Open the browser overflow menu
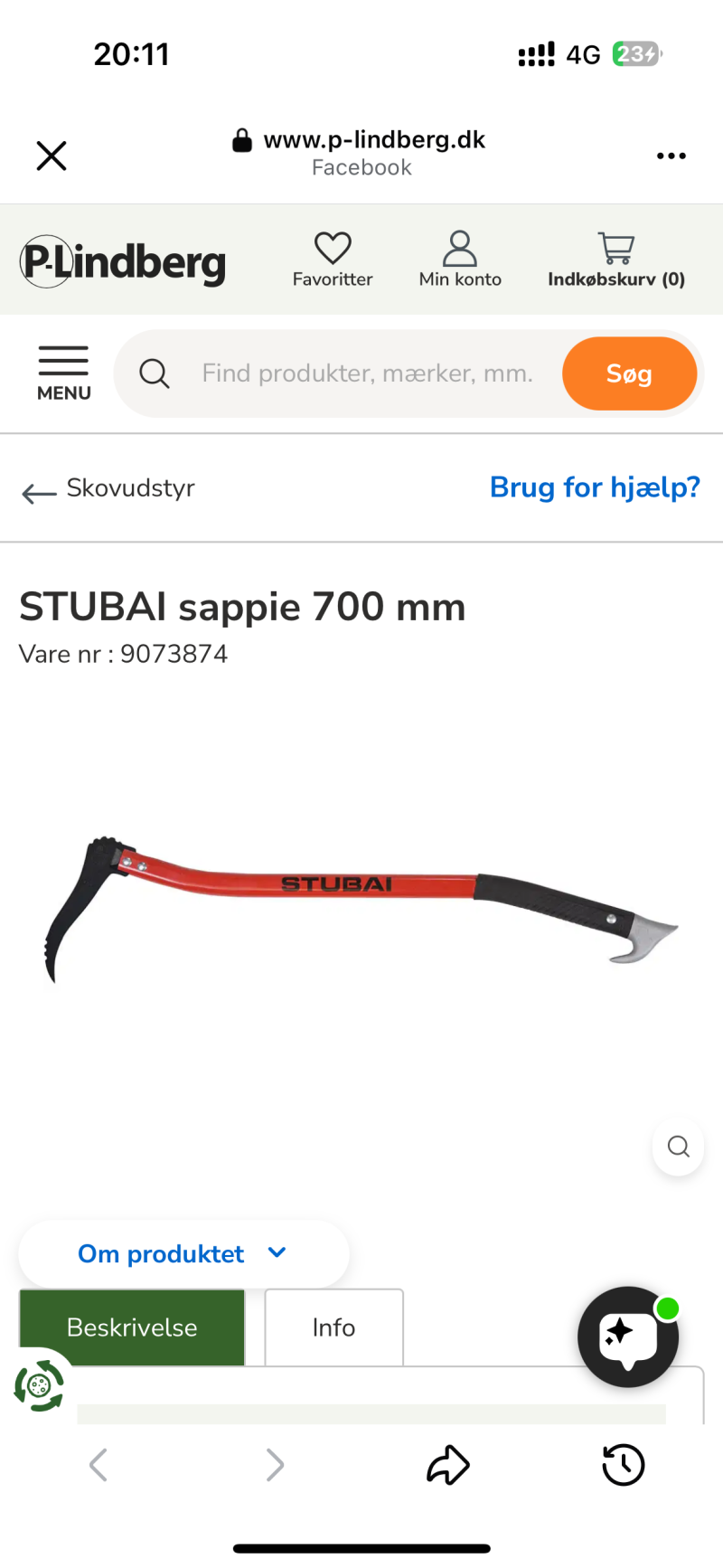723x1568 pixels. pyautogui.click(x=671, y=156)
